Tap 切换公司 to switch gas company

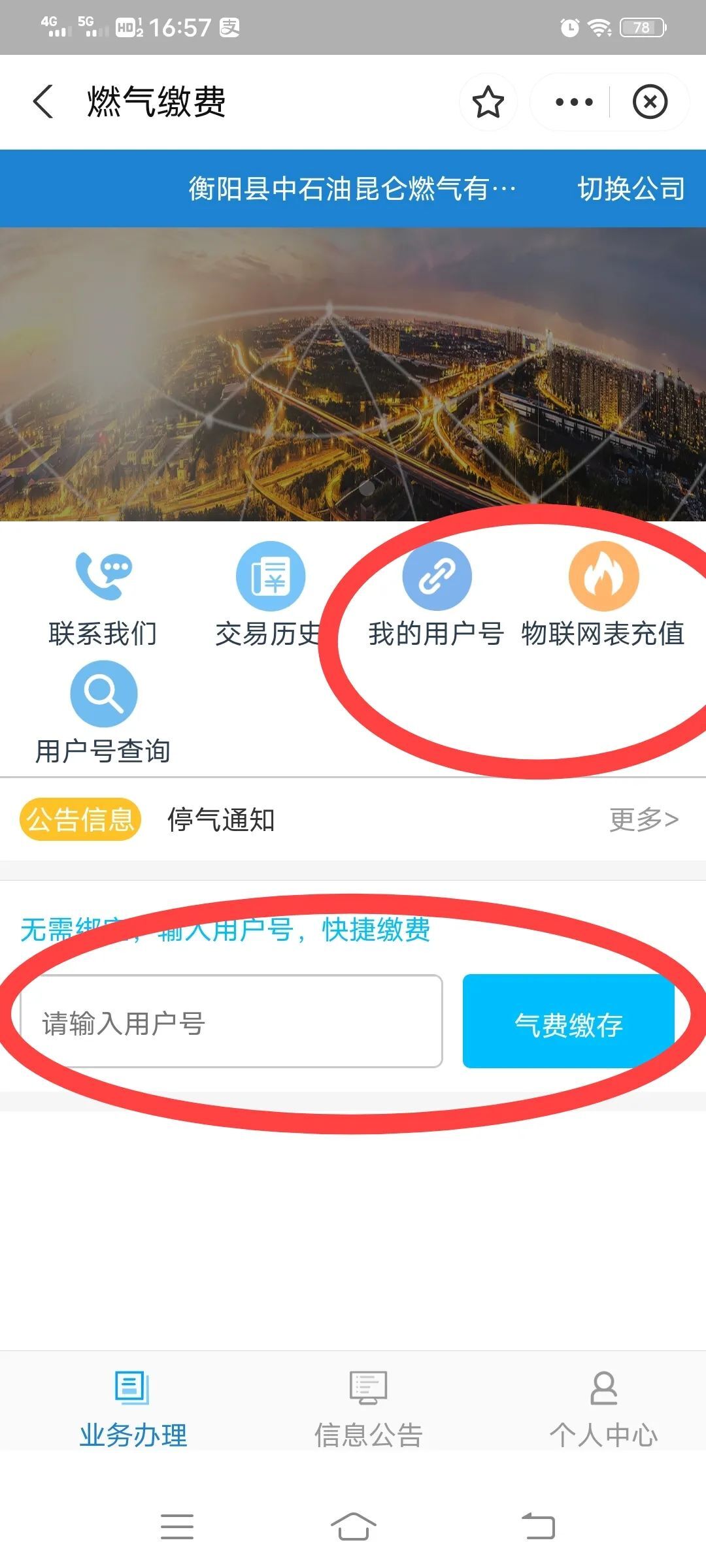click(x=631, y=189)
